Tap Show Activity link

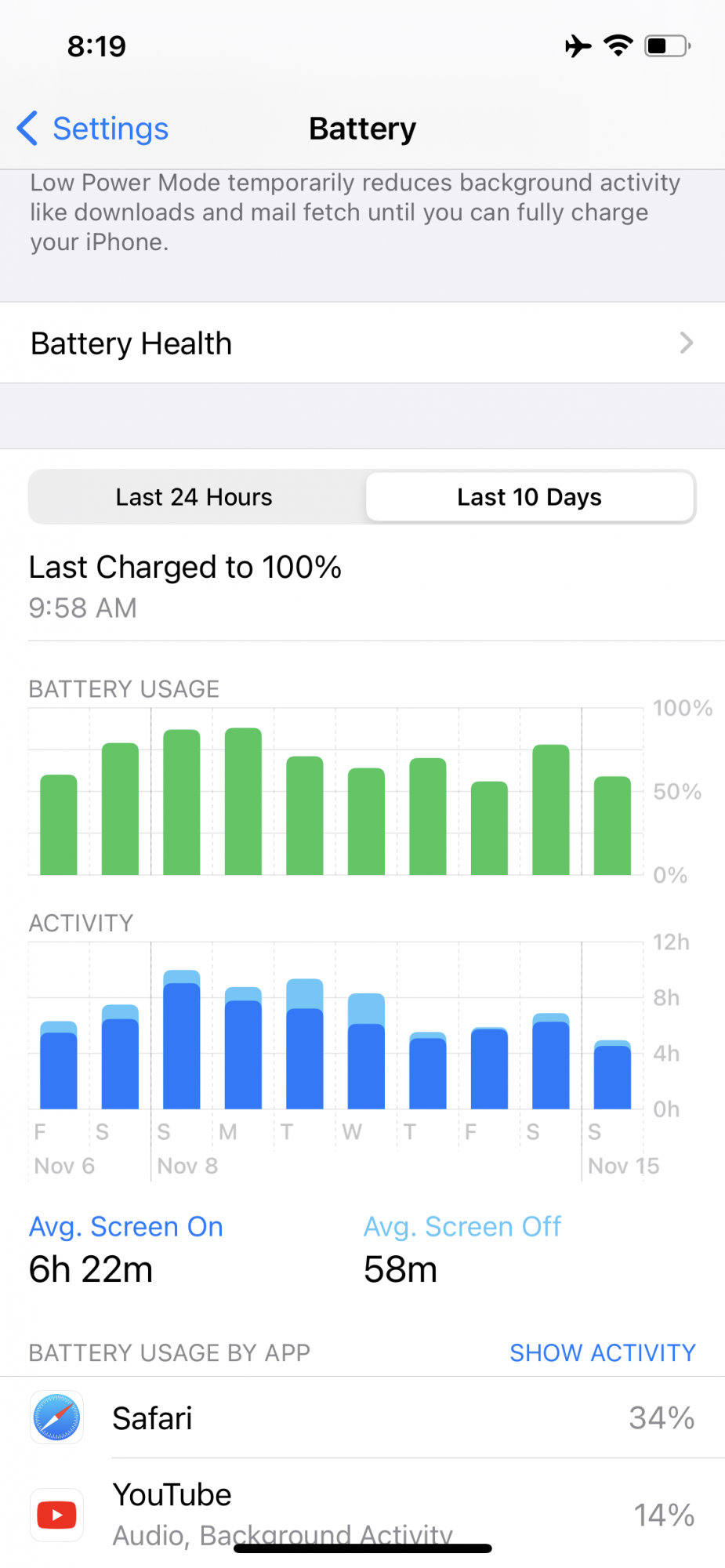click(602, 1352)
